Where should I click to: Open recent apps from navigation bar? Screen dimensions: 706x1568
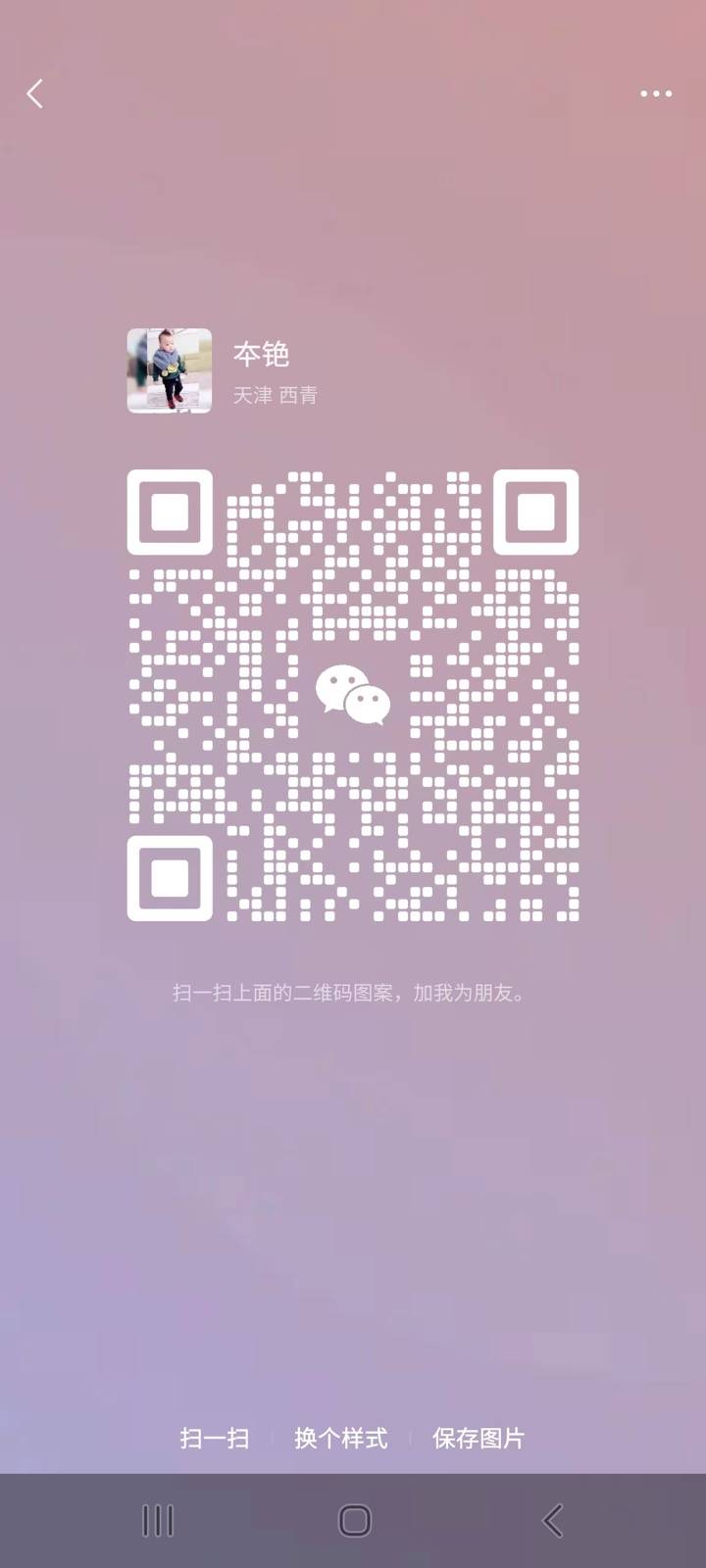click(x=158, y=1521)
